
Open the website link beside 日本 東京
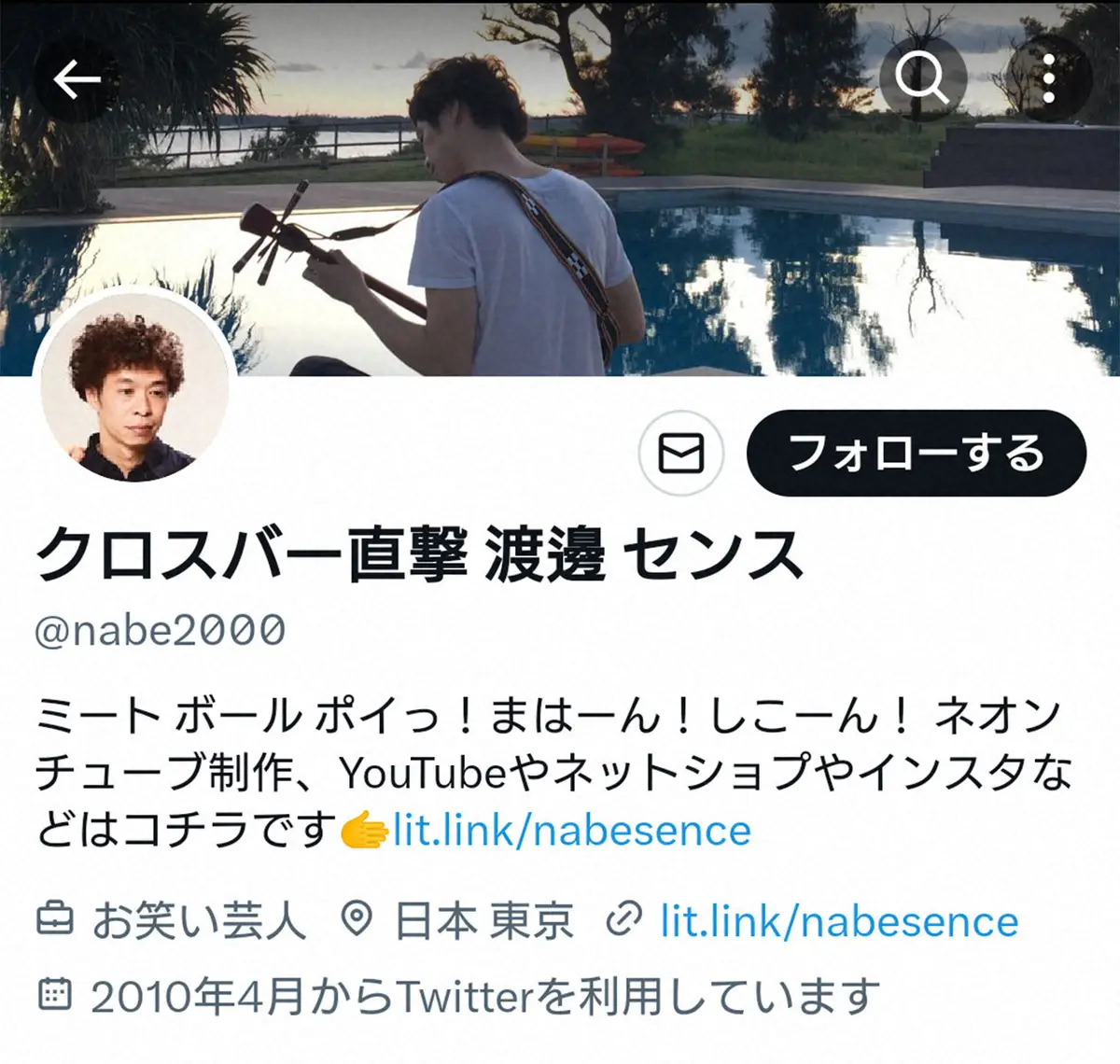pos(838,921)
